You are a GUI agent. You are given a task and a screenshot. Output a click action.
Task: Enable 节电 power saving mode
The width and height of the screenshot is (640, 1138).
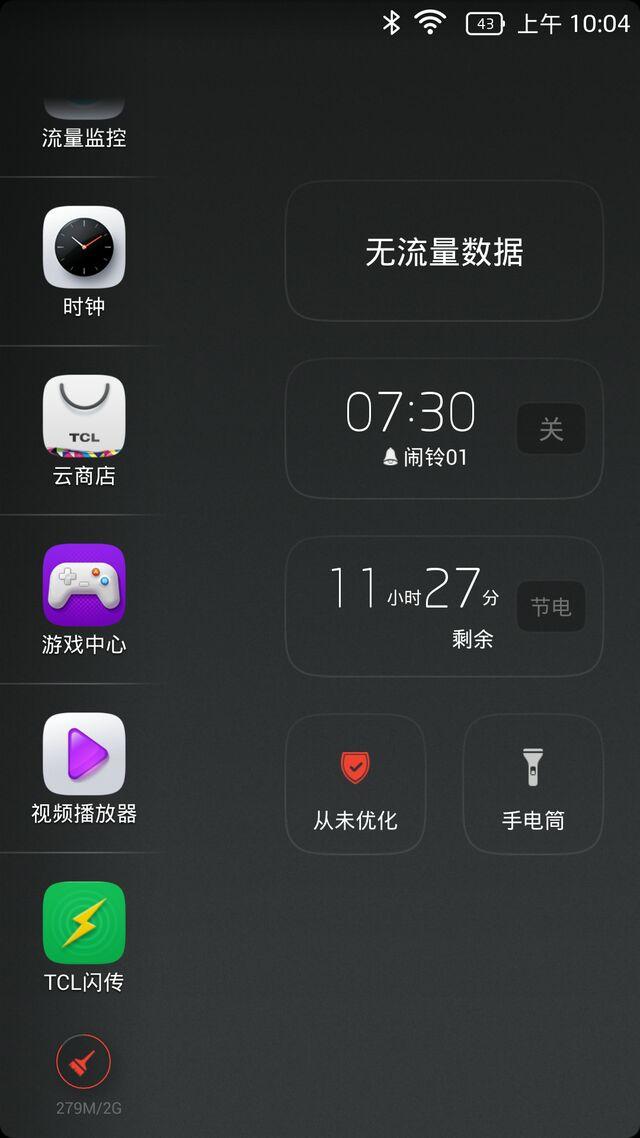(x=551, y=607)
